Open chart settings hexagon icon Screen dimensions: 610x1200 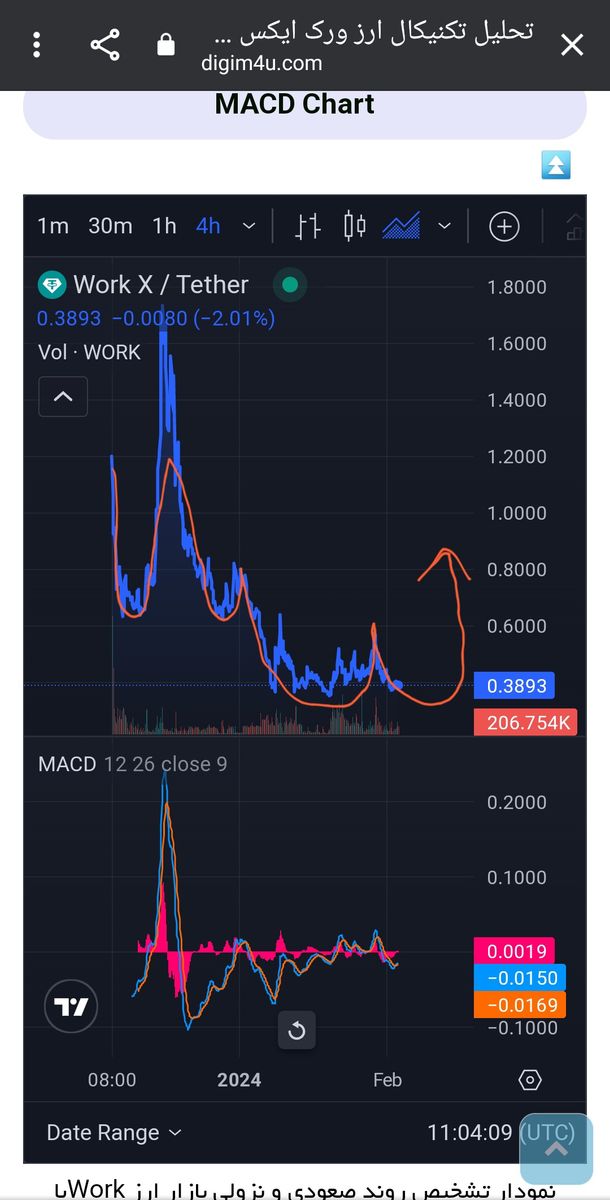click(531, 1079)
